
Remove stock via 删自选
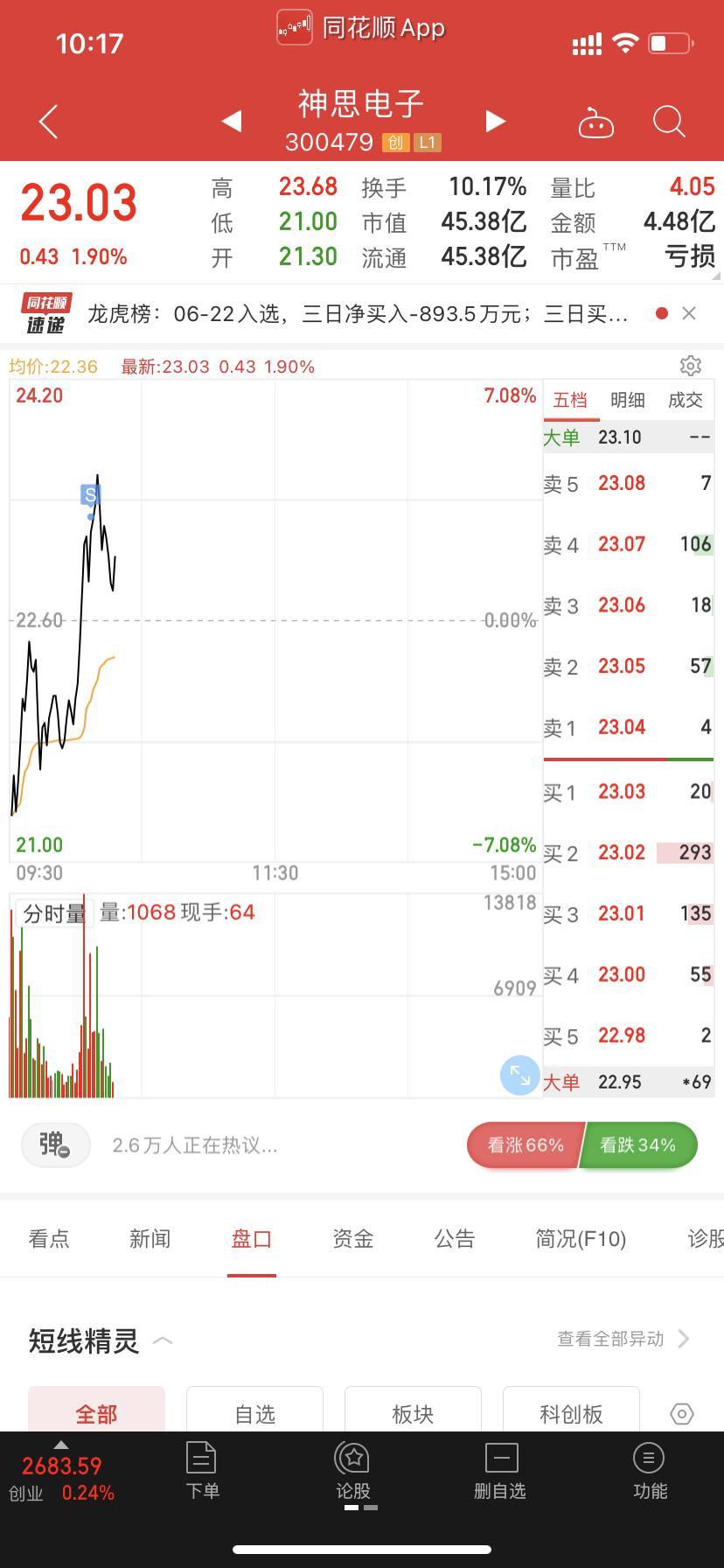pyautogui.click(x=500, y=1471)
